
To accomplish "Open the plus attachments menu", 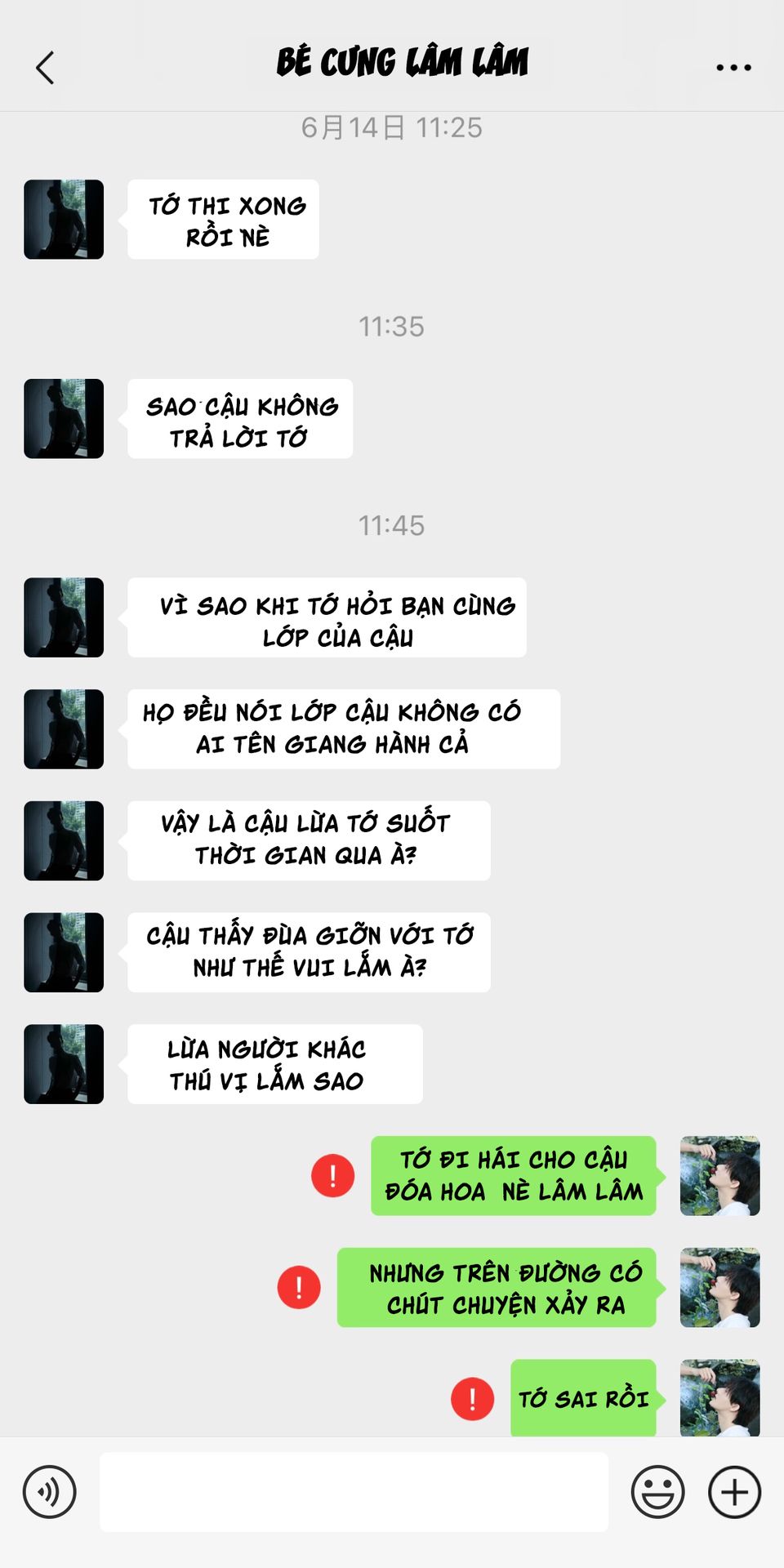I will [734, 1492].
